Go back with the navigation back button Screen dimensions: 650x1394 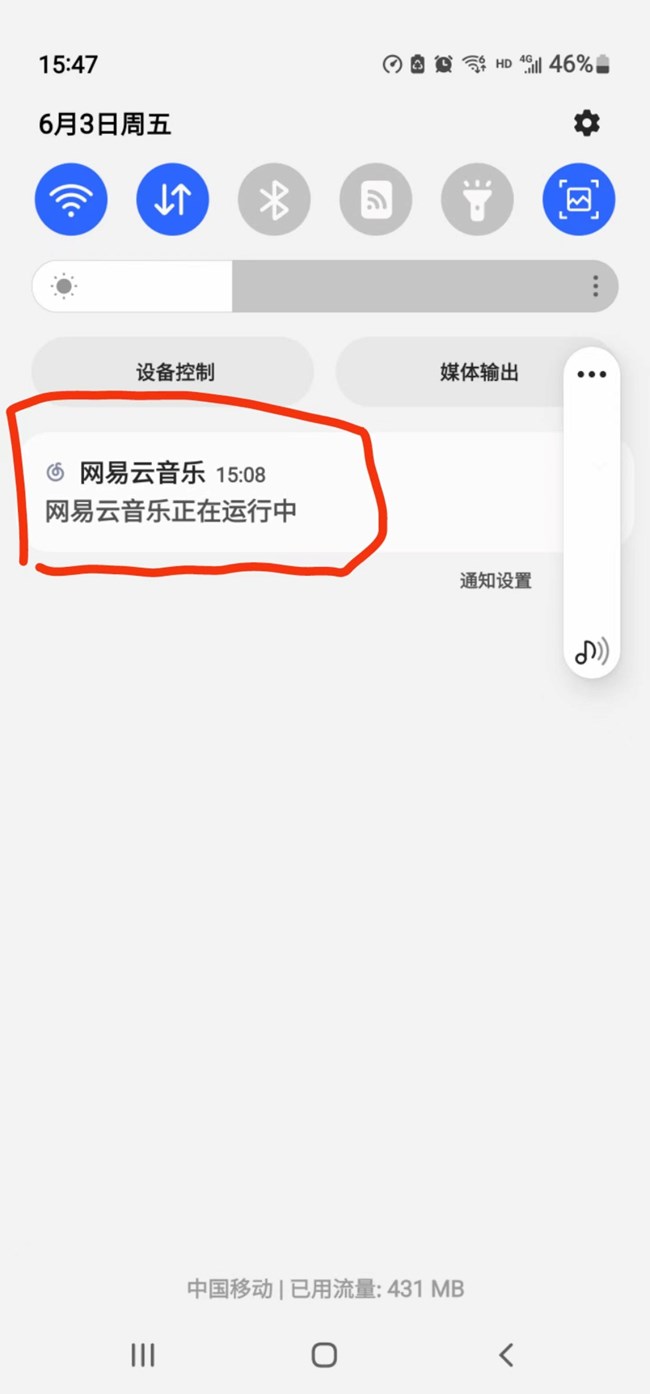click(x=506, y=1355)
